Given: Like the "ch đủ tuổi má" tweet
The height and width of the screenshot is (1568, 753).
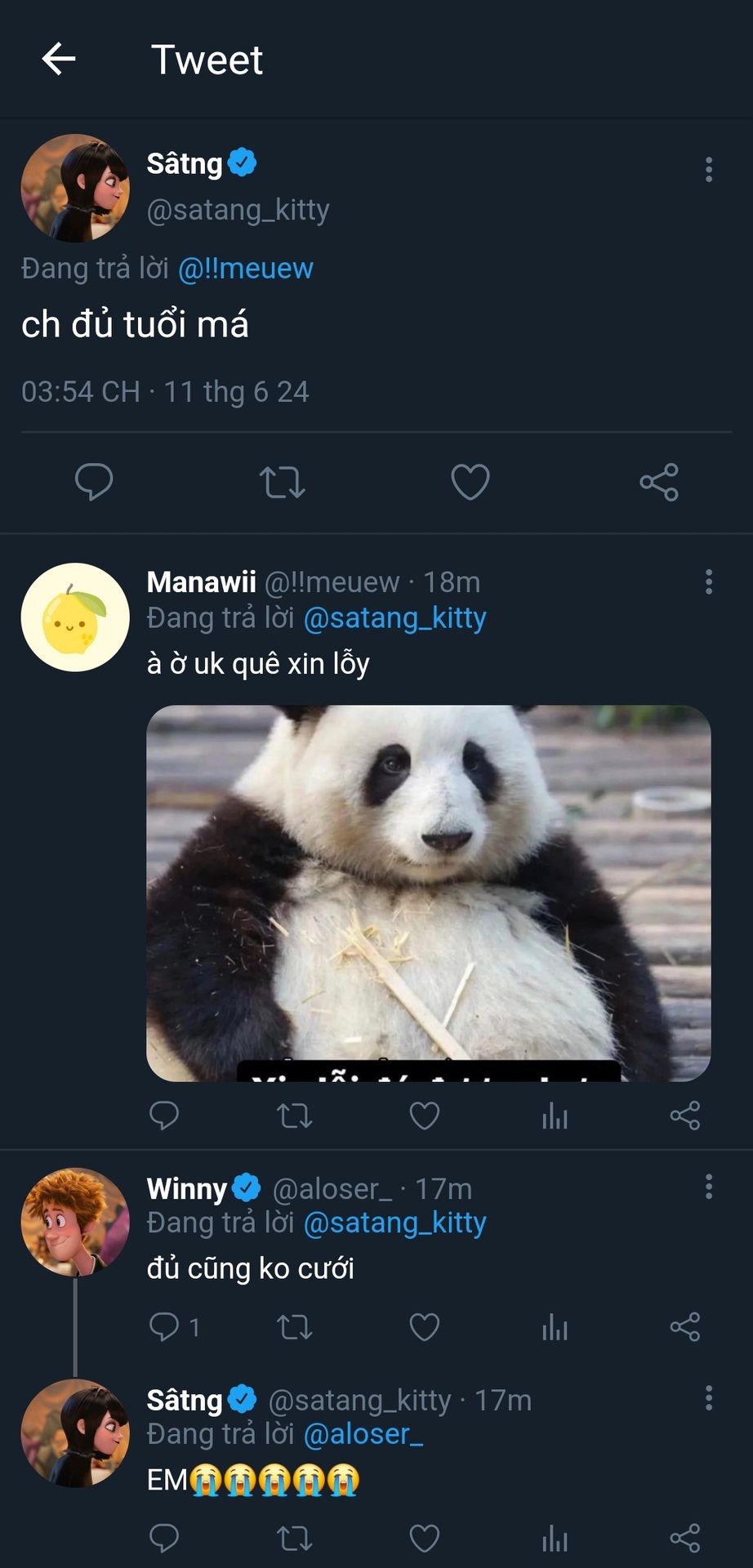Looking at the screenshot, I should point(470,482).
